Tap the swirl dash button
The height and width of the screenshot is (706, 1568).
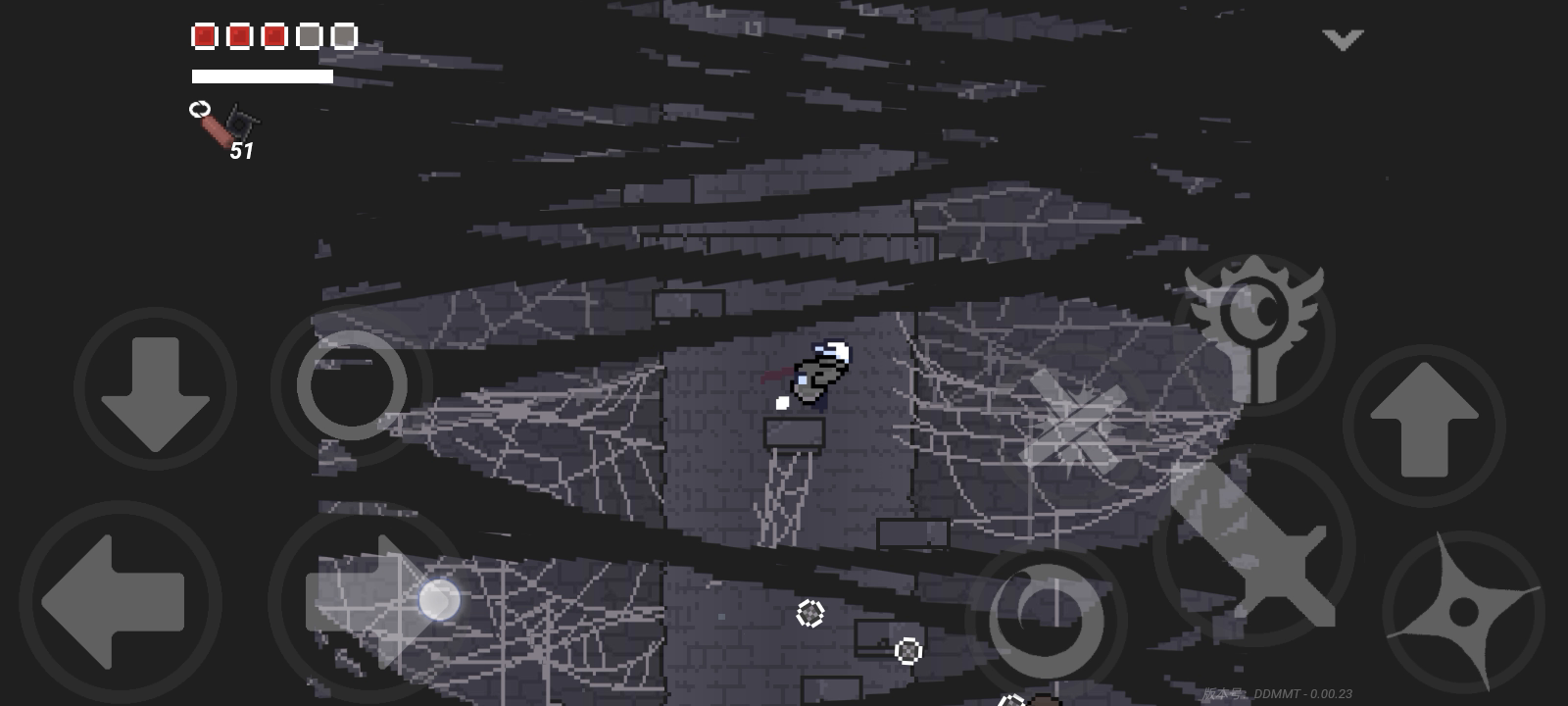coord(1047,620)
